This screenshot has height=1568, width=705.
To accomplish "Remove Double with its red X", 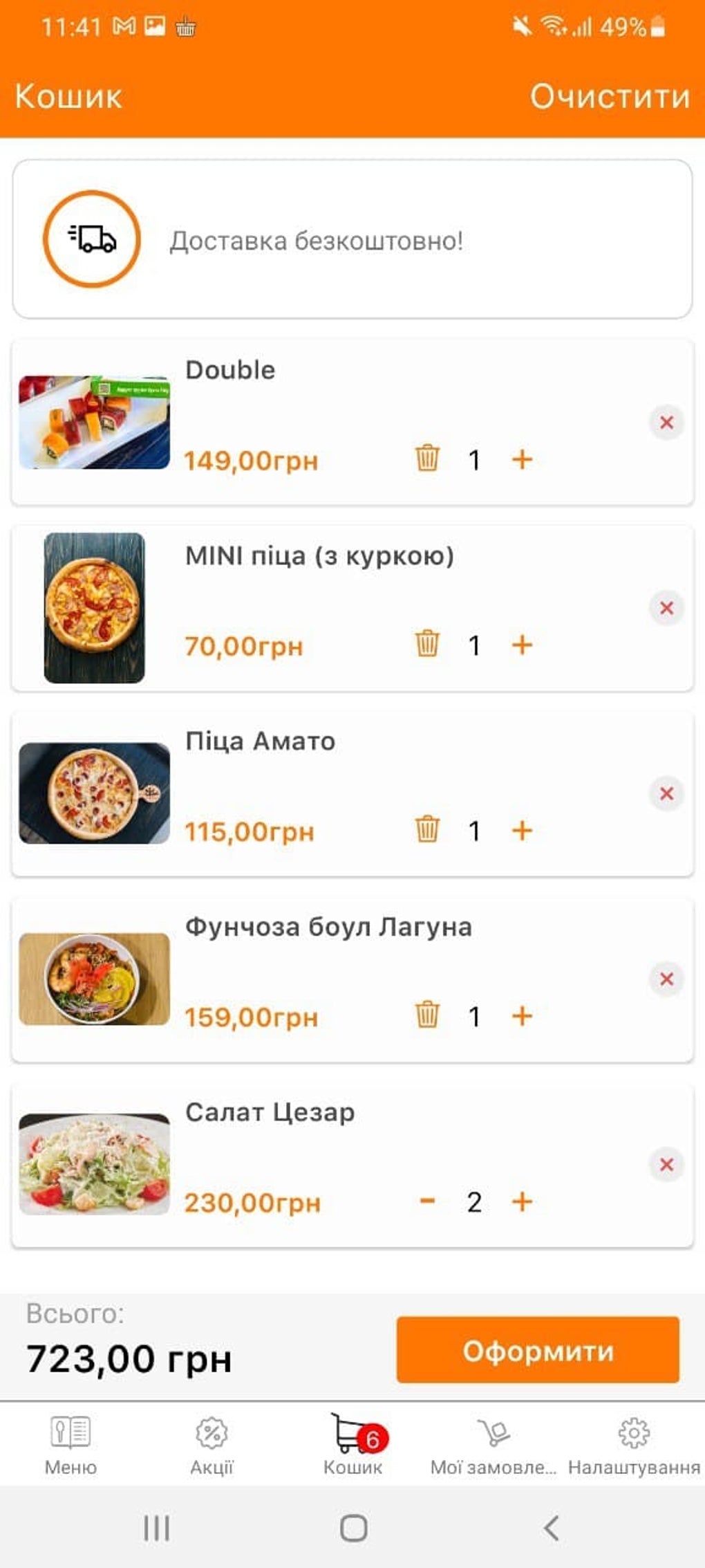I will (x=666, y=422).
